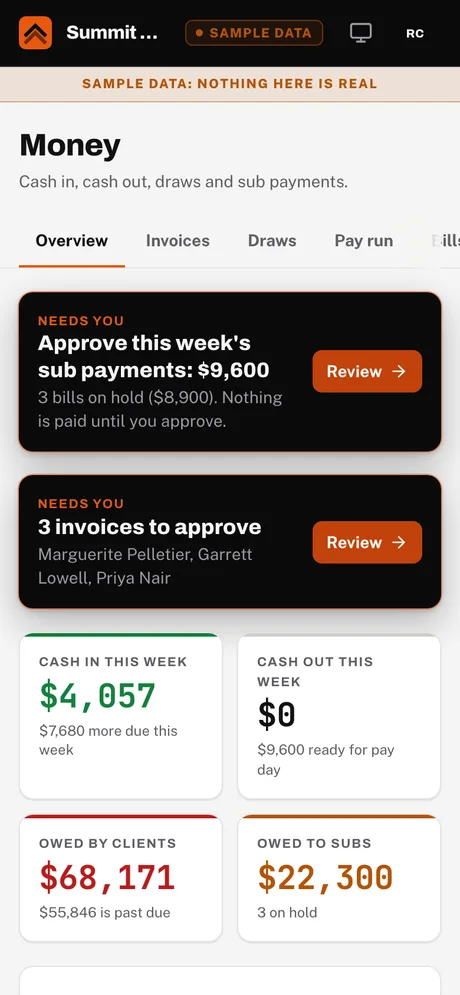Open the Owed To Subs card
The width and height of the screenshot is (460, 995).
pos(339,879)
